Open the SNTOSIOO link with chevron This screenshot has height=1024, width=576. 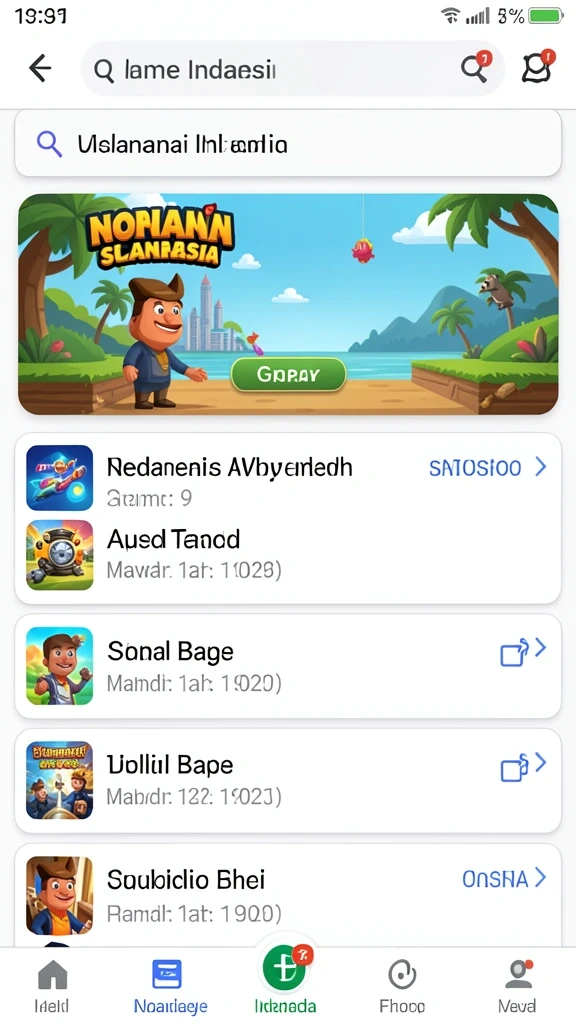pos(487,468)
